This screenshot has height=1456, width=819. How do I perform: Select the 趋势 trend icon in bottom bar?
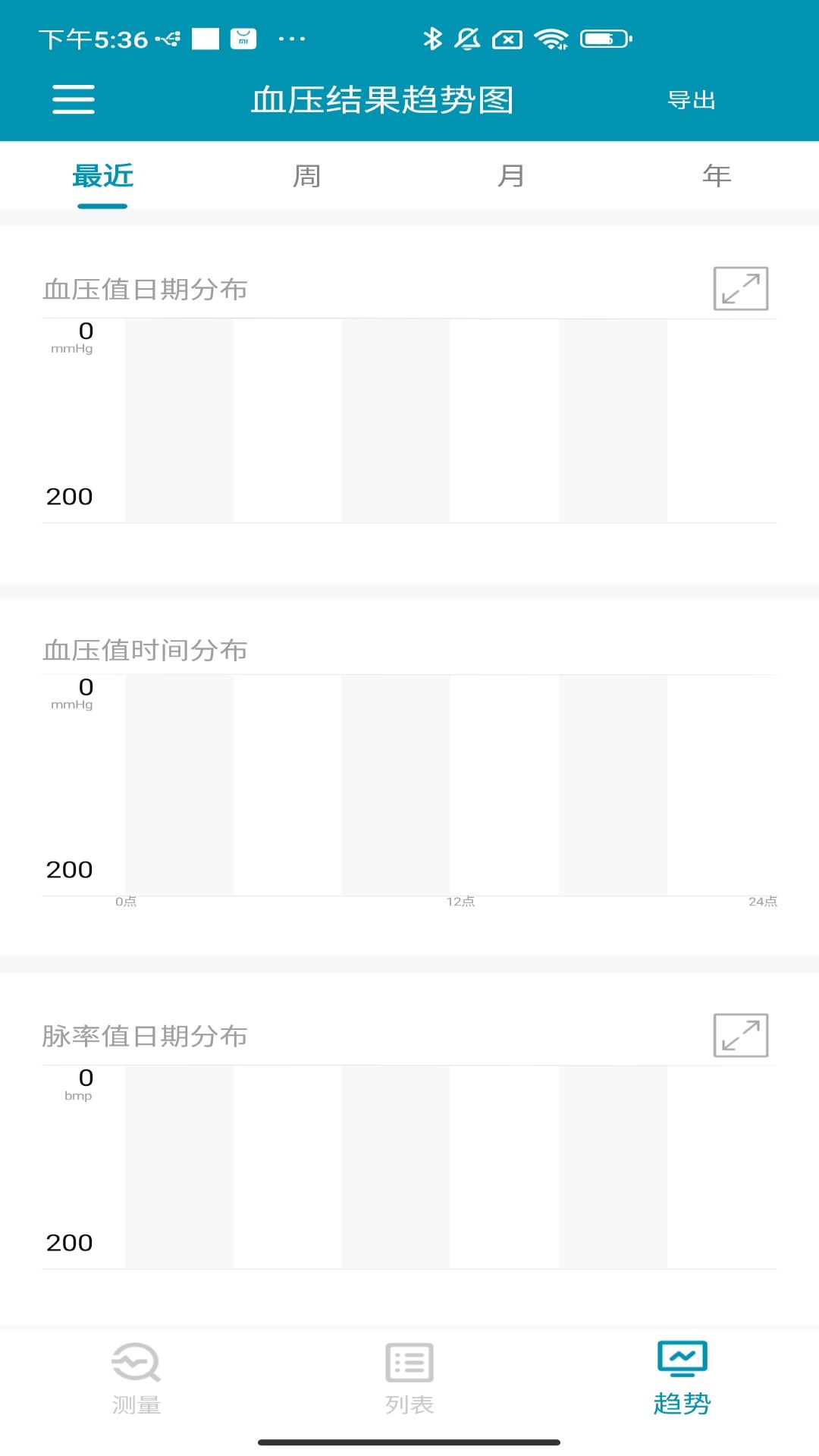(682, 1365)
